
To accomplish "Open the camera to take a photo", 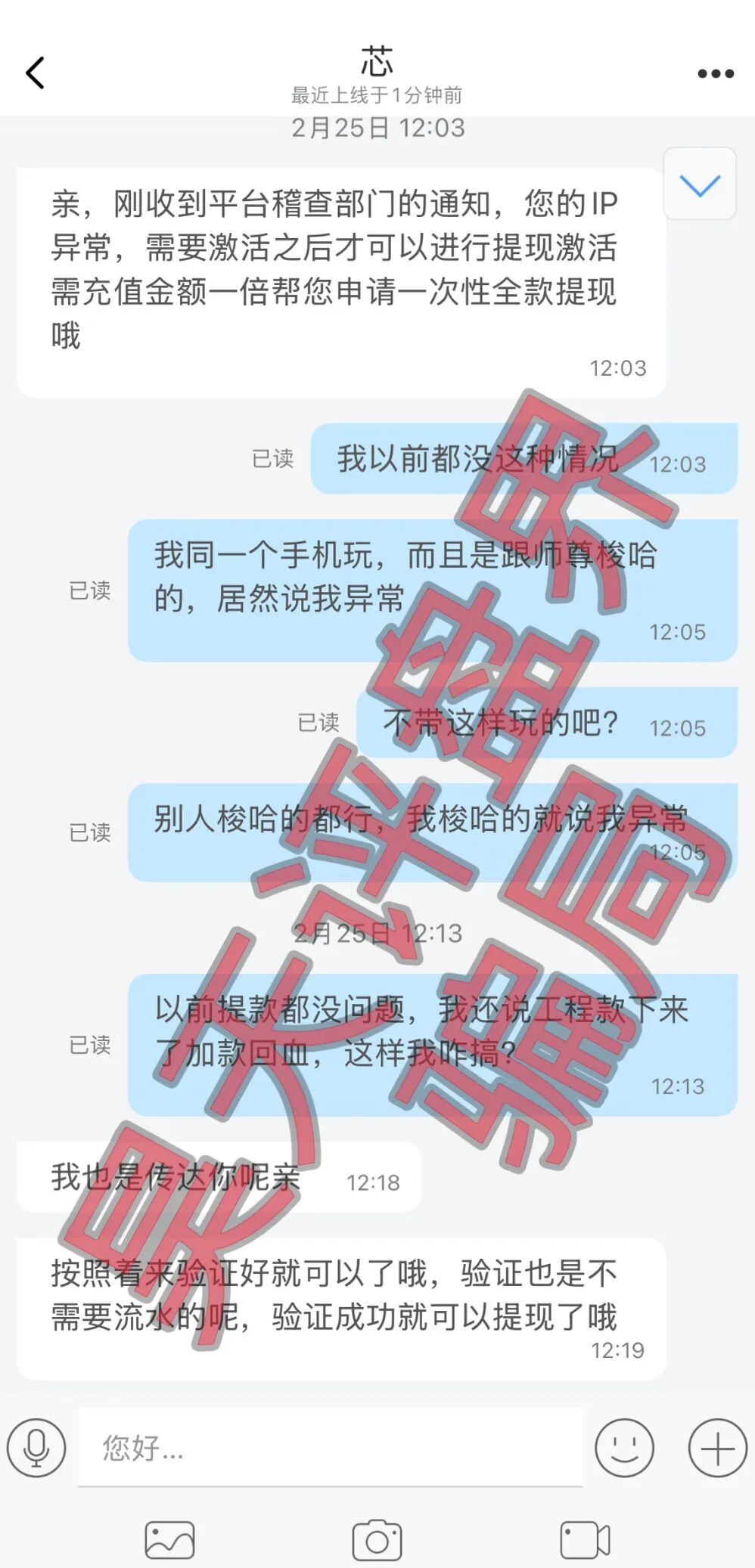I will (377, 1540).
